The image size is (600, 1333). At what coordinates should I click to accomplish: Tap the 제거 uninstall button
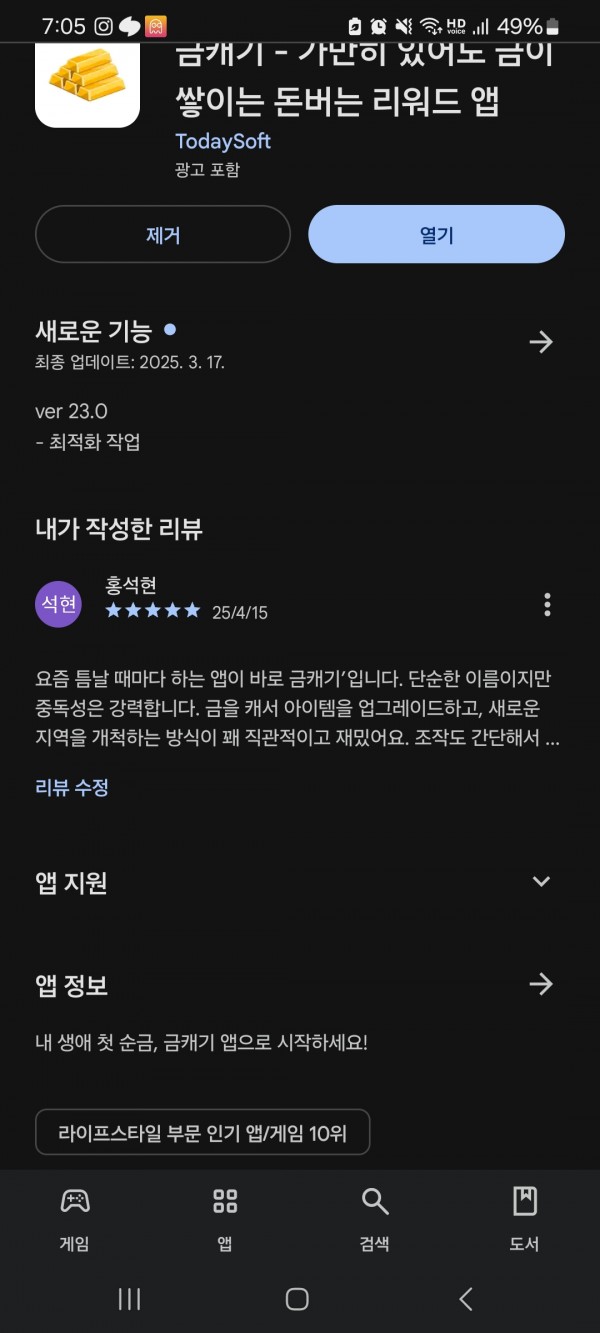coord(163,235)
